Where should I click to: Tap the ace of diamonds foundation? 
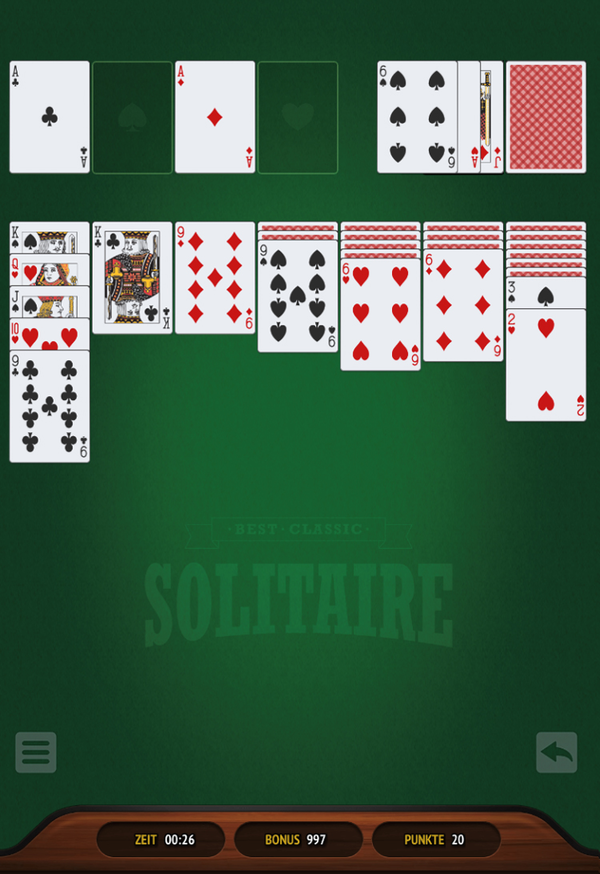coord(215,117)
